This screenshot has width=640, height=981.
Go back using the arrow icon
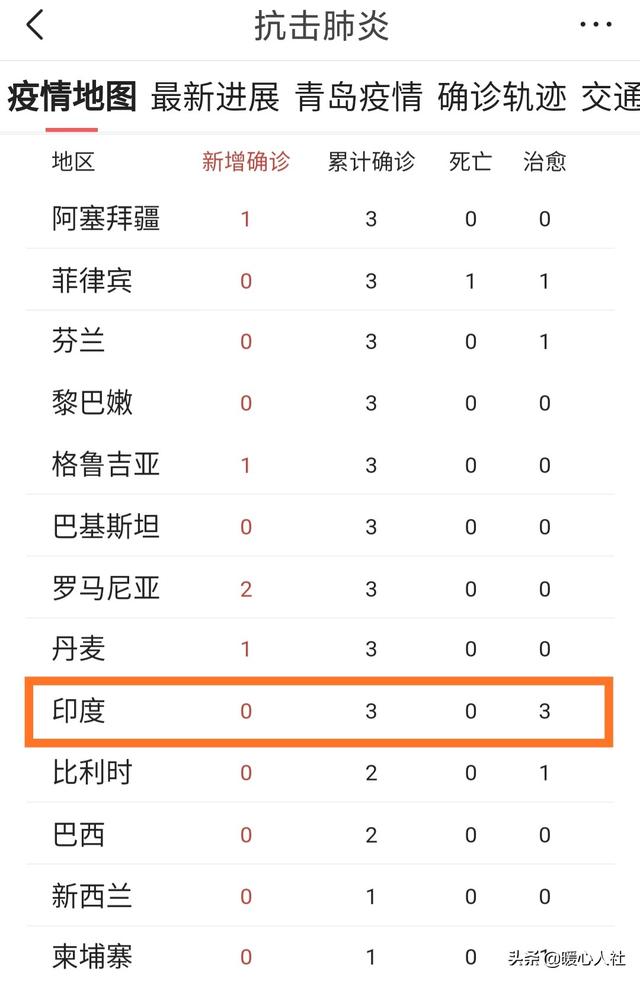35,26
